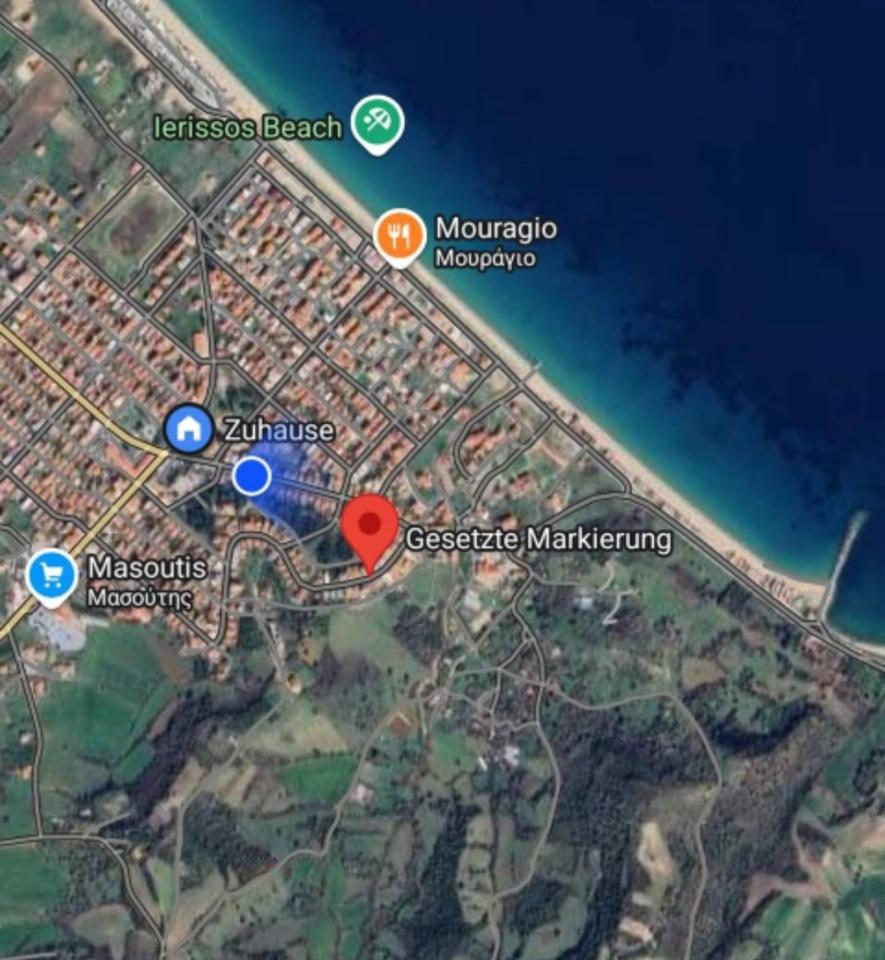This screenshot has height=960, width=885.
Task: Select the red Gesetzte Markierung pin
Action: coord(370,526)
